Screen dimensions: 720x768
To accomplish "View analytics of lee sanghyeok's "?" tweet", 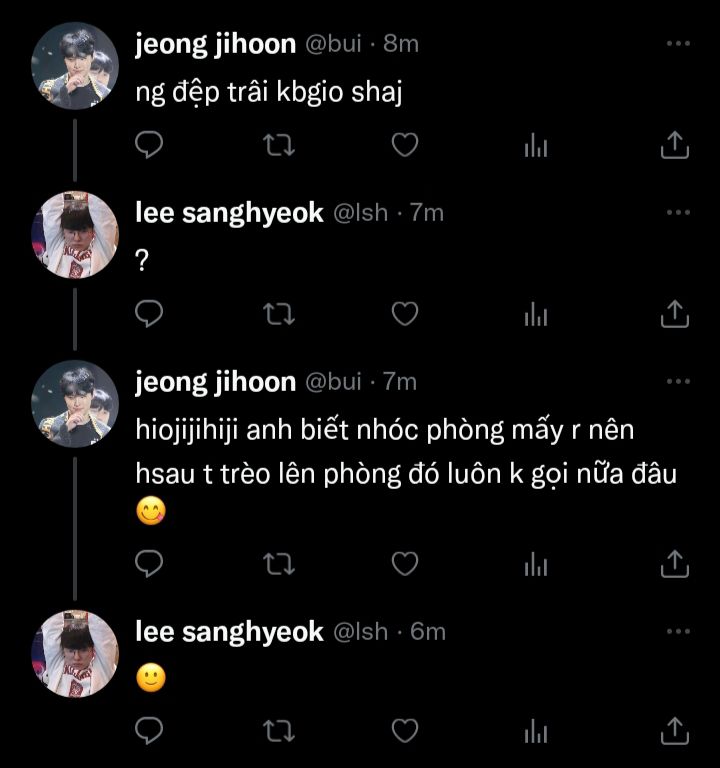I will [x=537, y=314].
